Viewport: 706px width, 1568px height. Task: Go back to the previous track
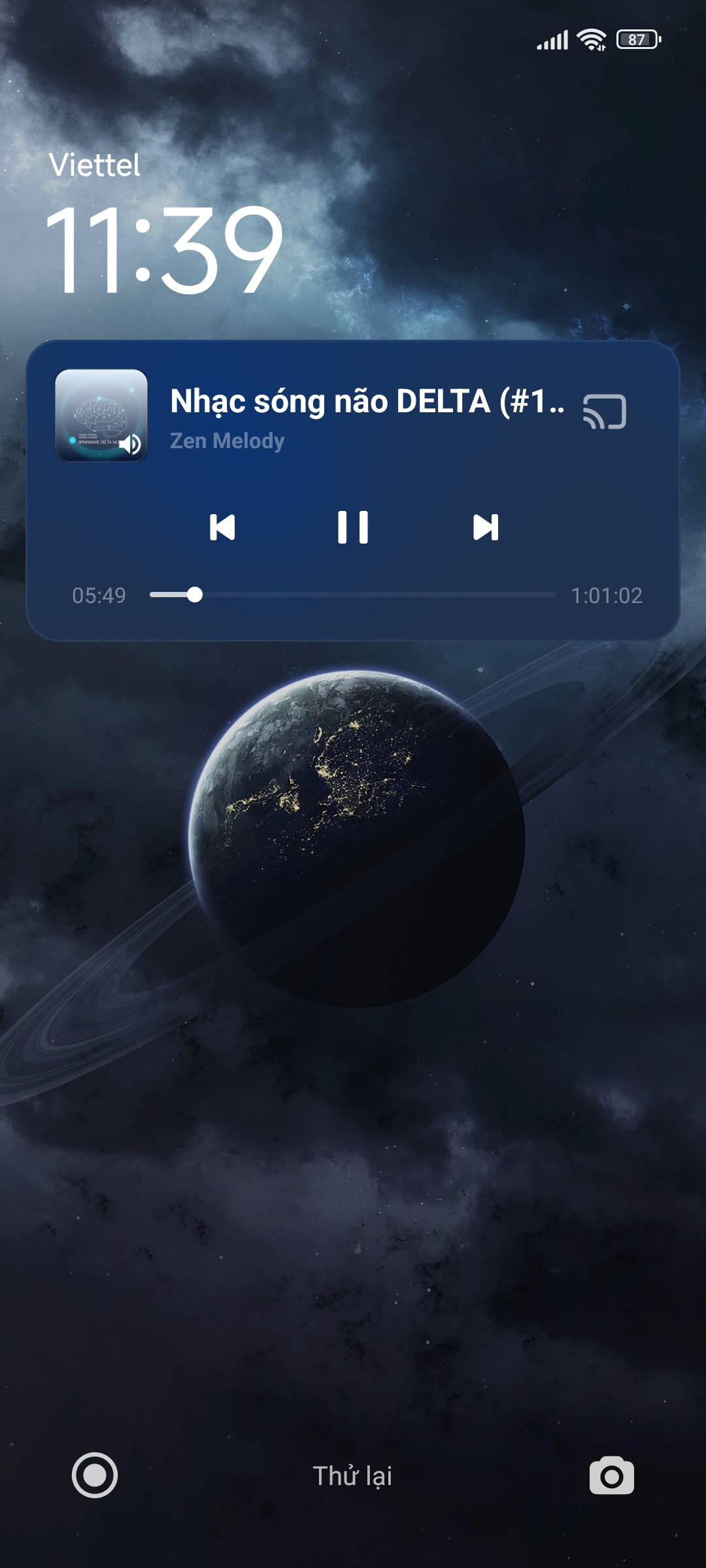click(222, 527)
